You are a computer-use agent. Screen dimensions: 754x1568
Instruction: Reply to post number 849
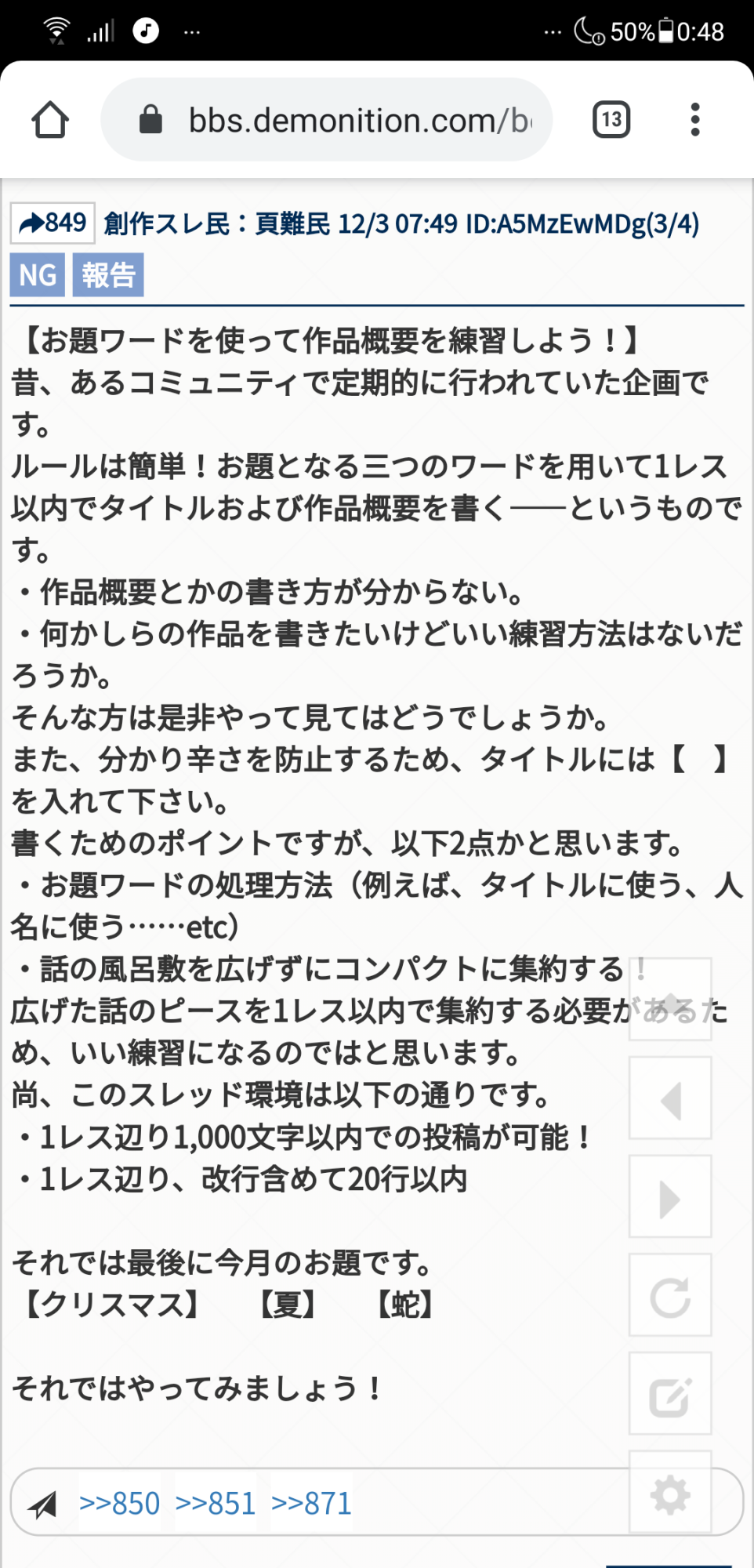pyautogui.click(x=53, y=223)
